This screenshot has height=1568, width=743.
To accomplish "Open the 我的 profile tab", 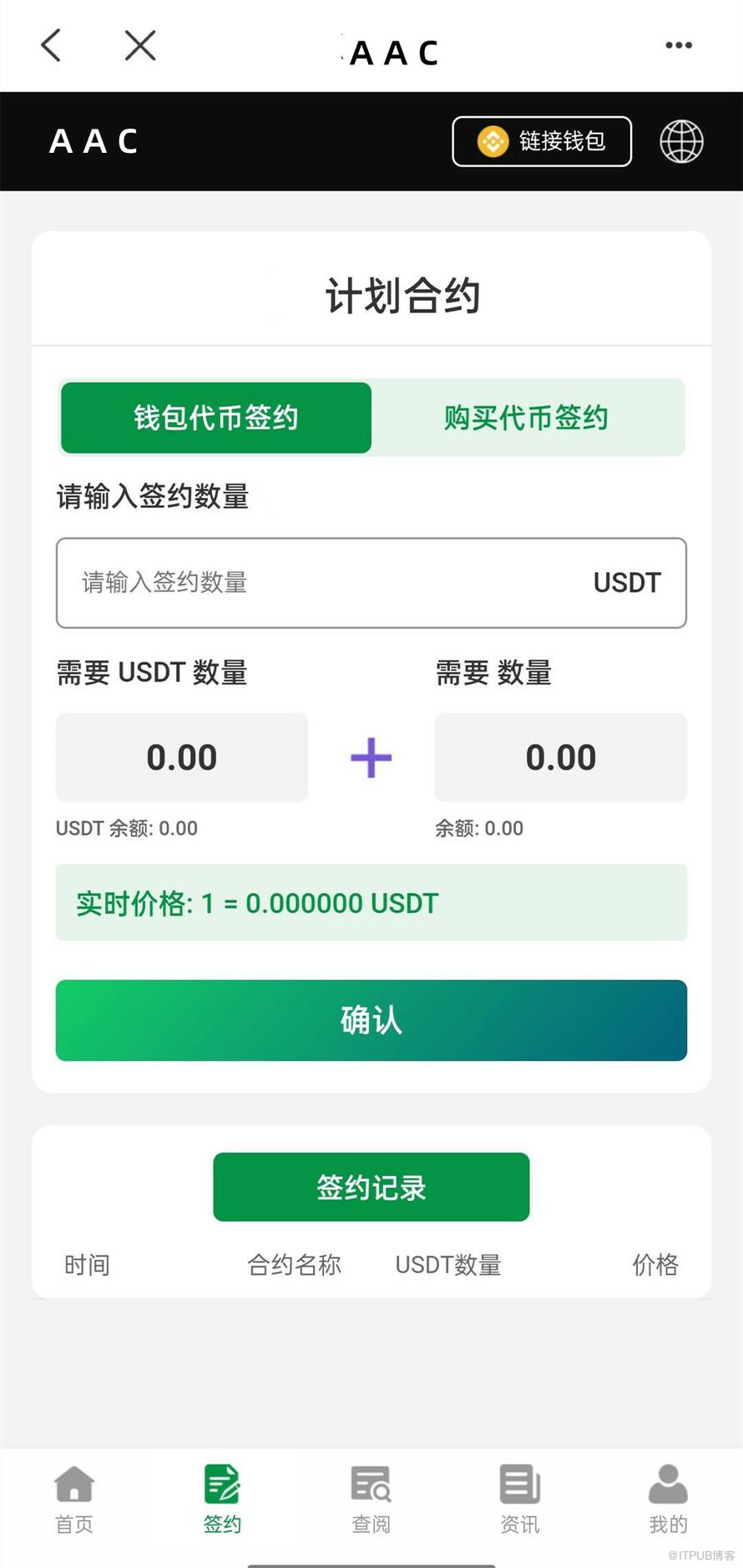I will click(668, 1499).
